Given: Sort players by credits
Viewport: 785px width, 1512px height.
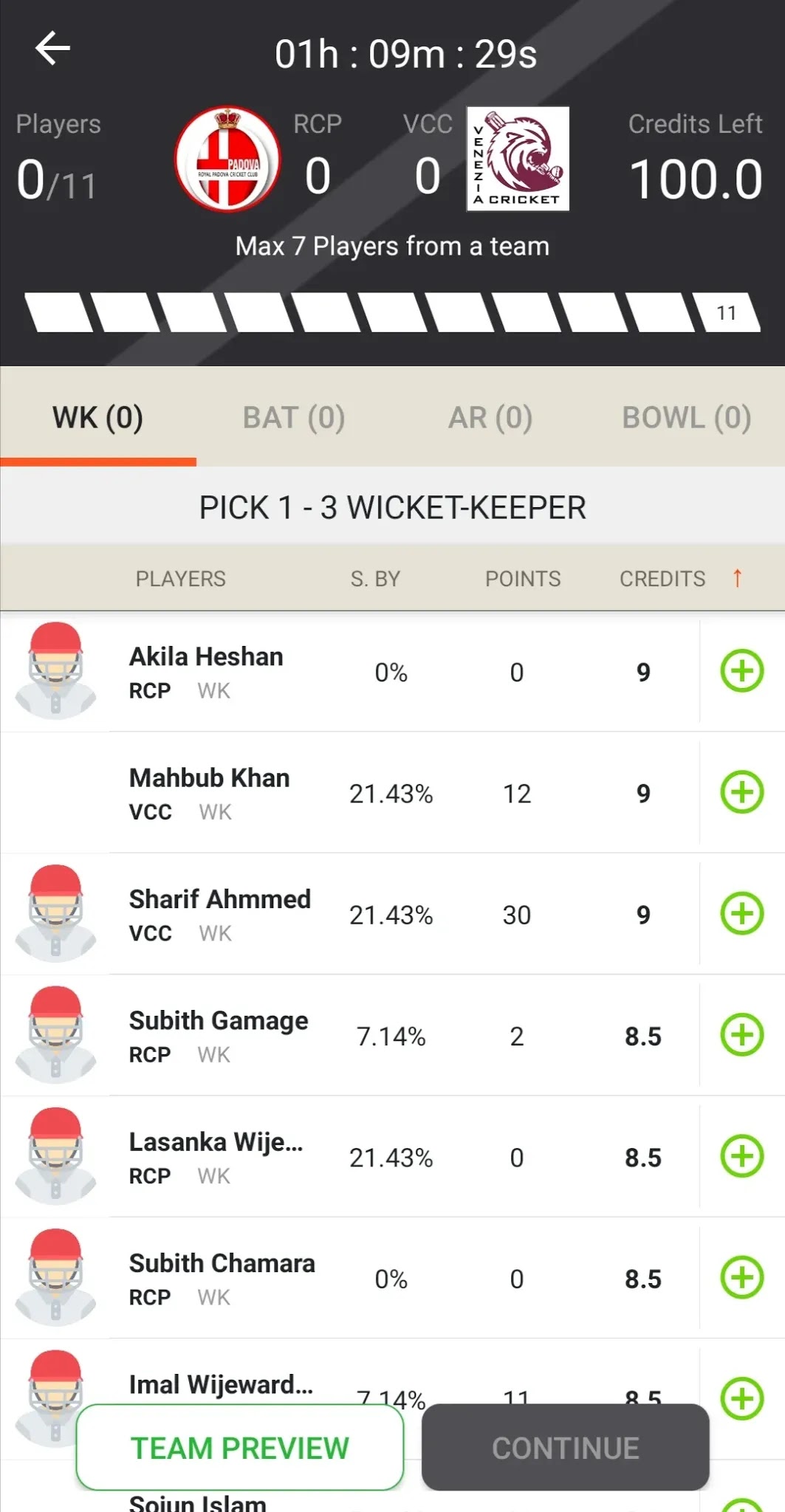Looking at the screenshot, I should pyautogui.click(x=662, y=579).
